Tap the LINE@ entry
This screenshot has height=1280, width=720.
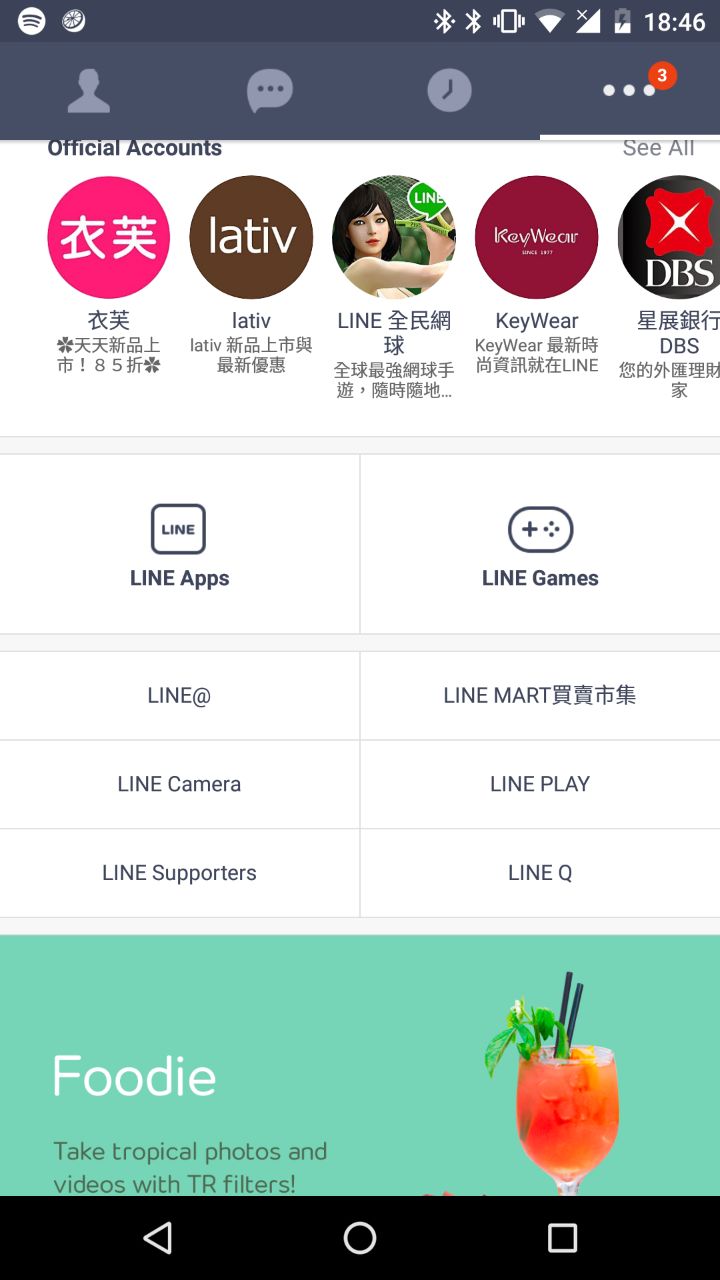click(x=179, y=696)
